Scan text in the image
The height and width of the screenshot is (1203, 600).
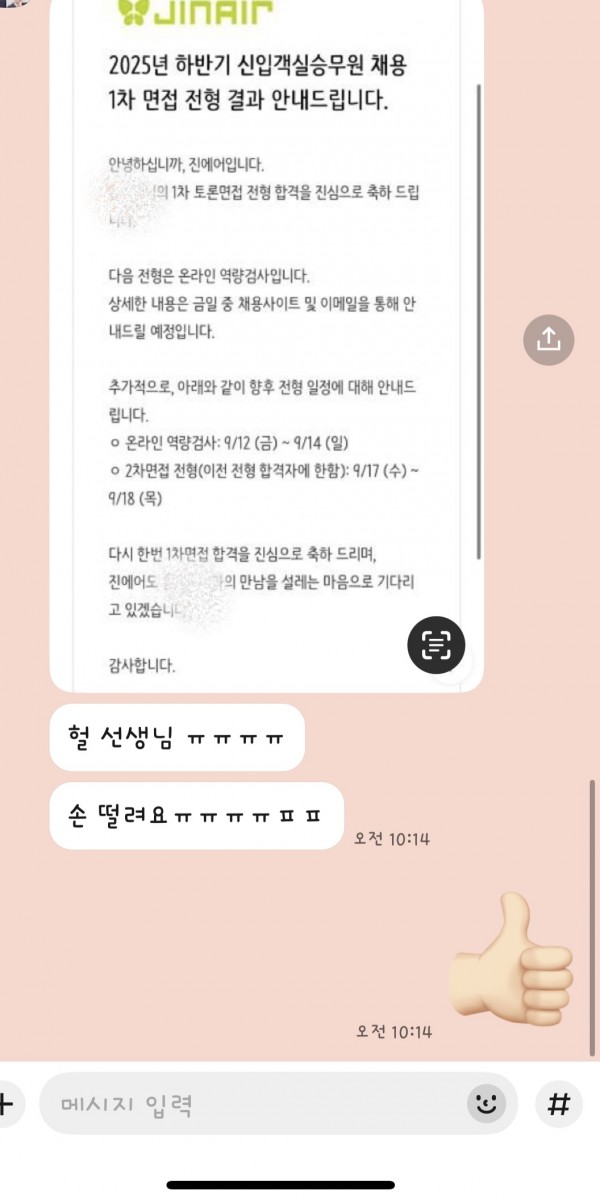(x=437, y=646)
